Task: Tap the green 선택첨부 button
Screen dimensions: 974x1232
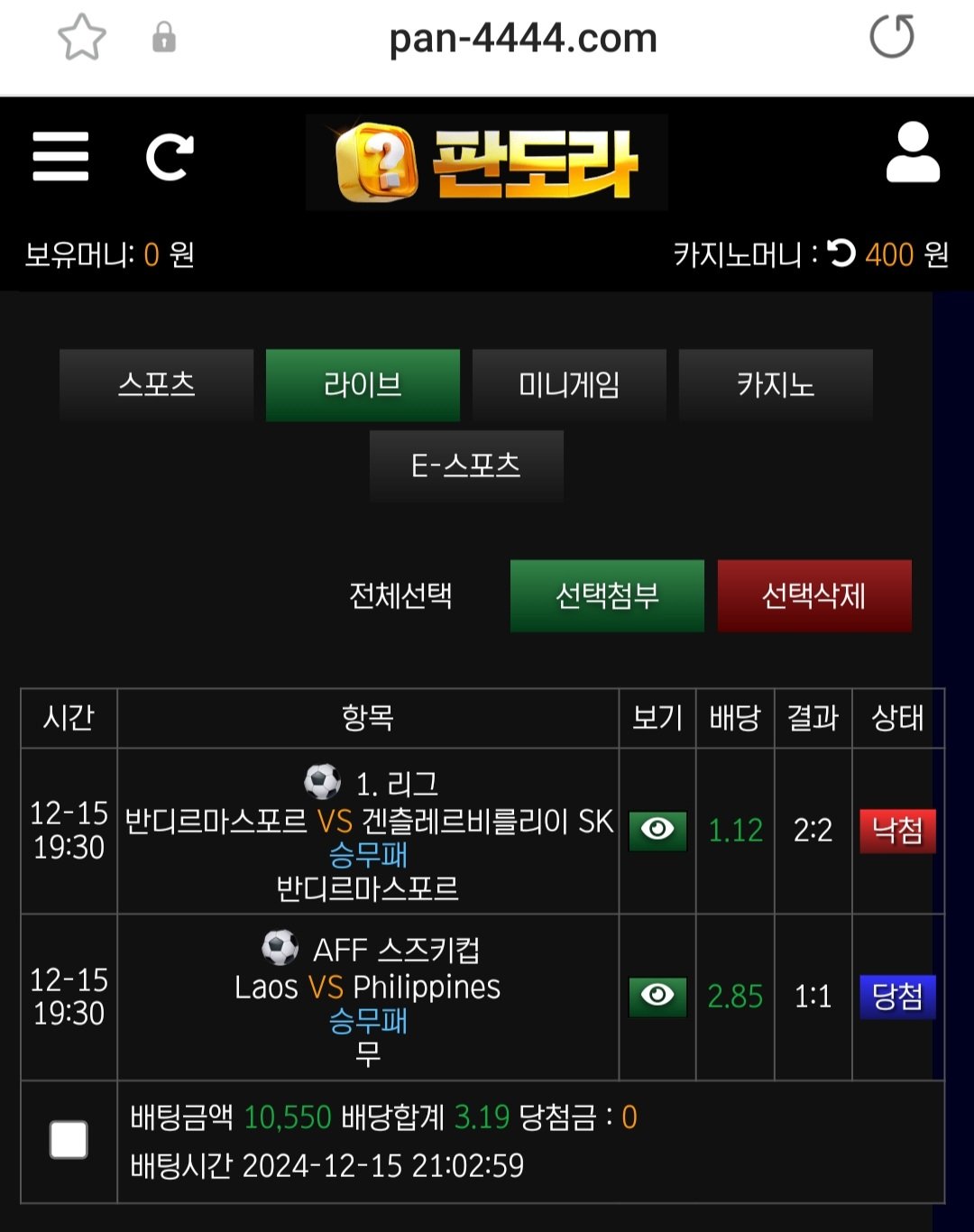Action: click(607, 595)
